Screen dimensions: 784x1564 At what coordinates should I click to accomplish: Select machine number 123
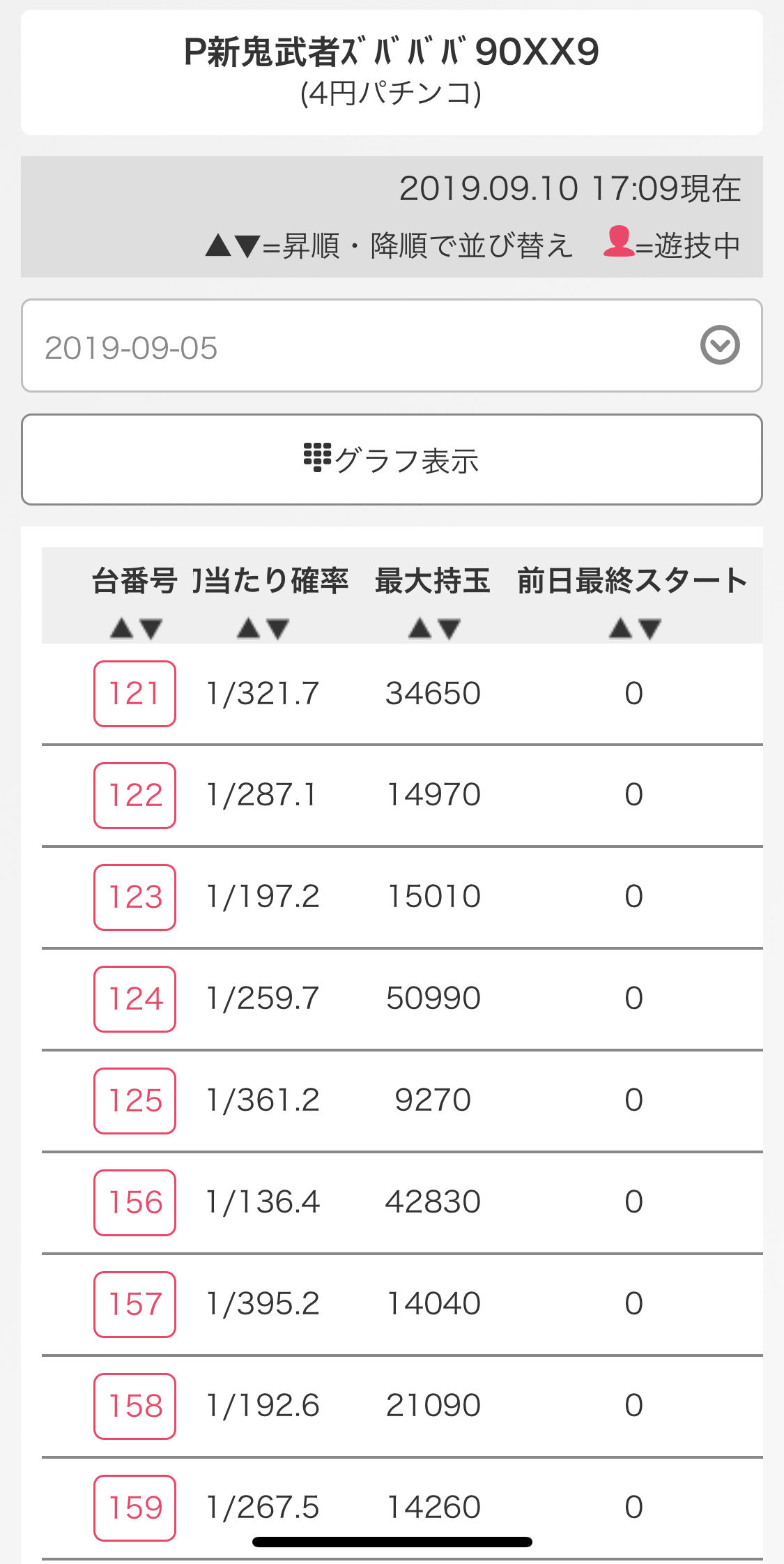(x=134, y=897)
